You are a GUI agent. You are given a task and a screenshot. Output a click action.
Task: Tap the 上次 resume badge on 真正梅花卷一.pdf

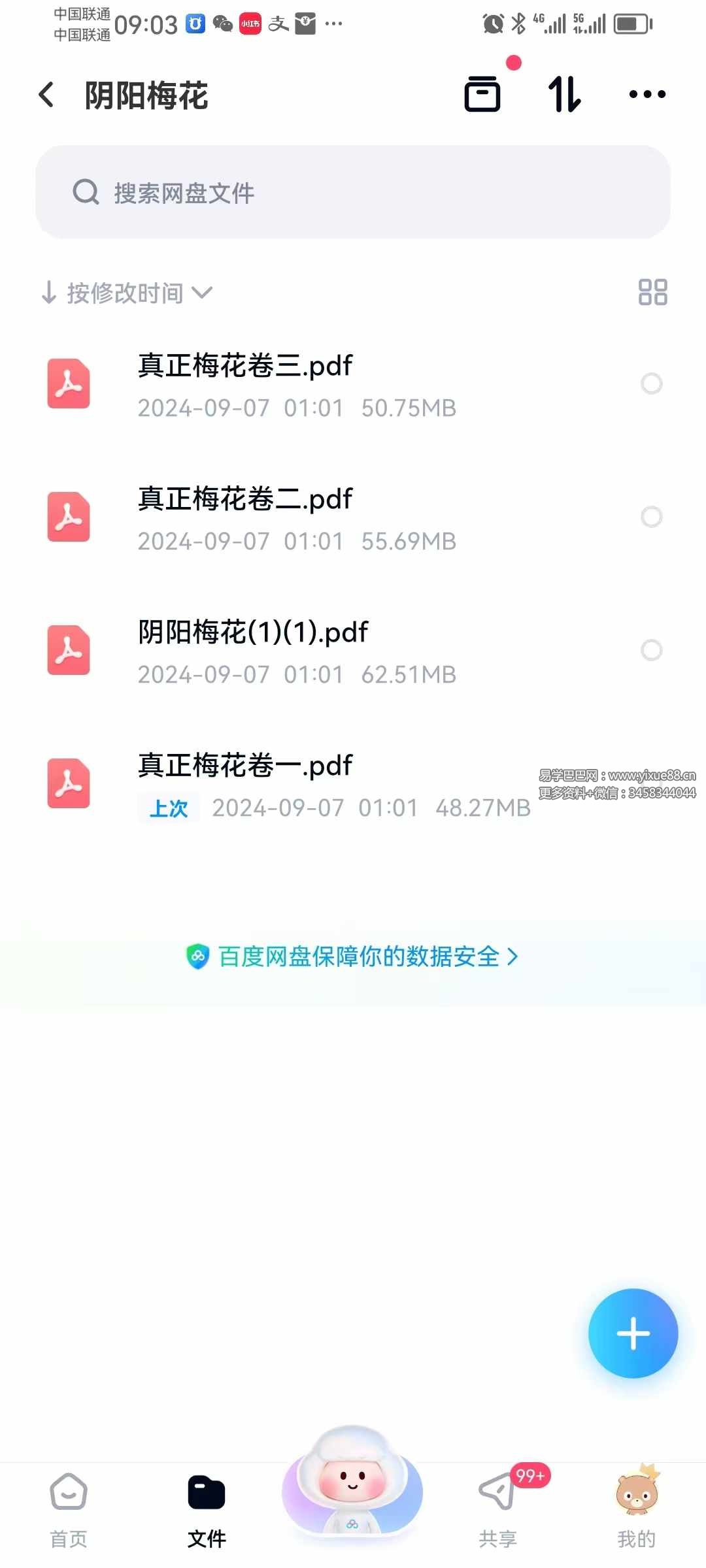tap(168, 808)
